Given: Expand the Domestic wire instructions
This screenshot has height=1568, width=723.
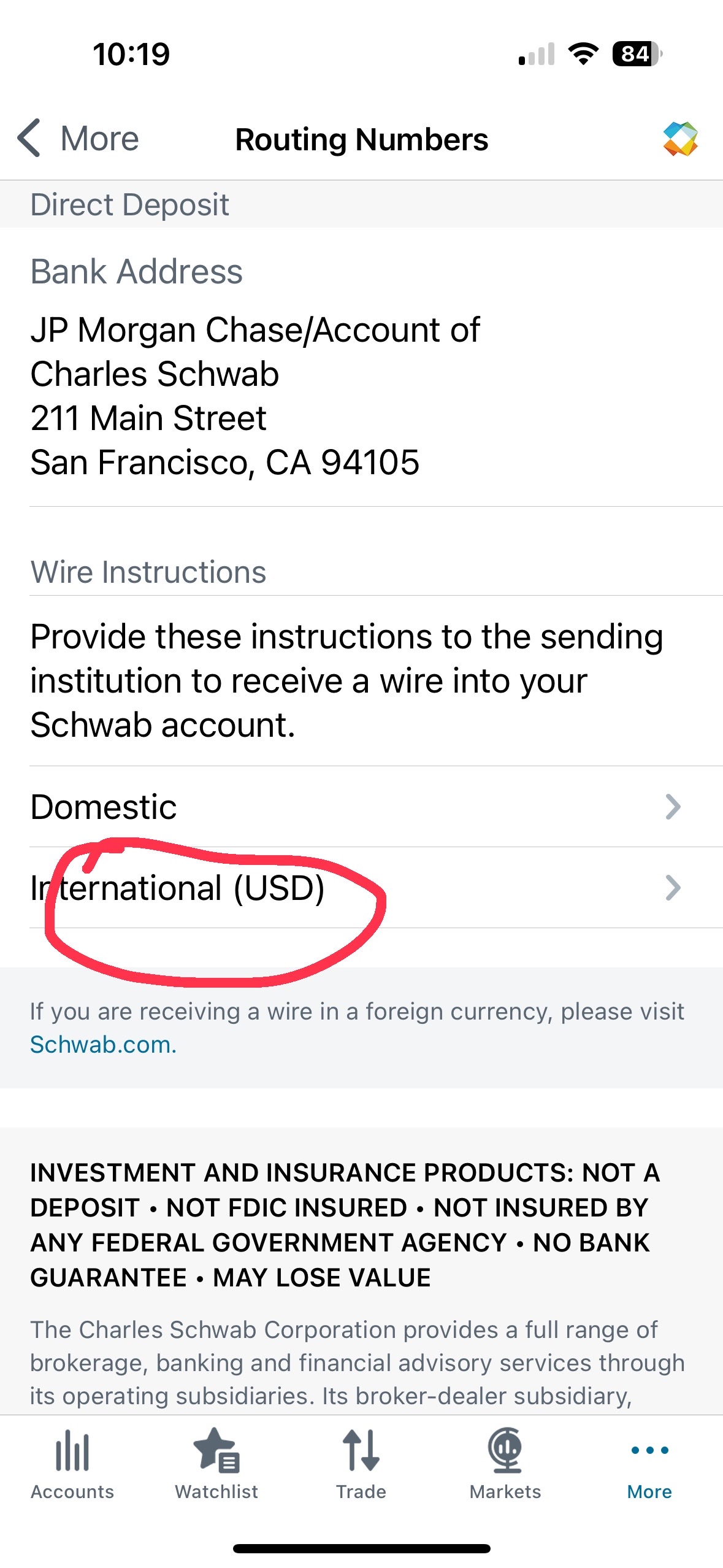Looking at the screenshot, I should click(361, 807).
